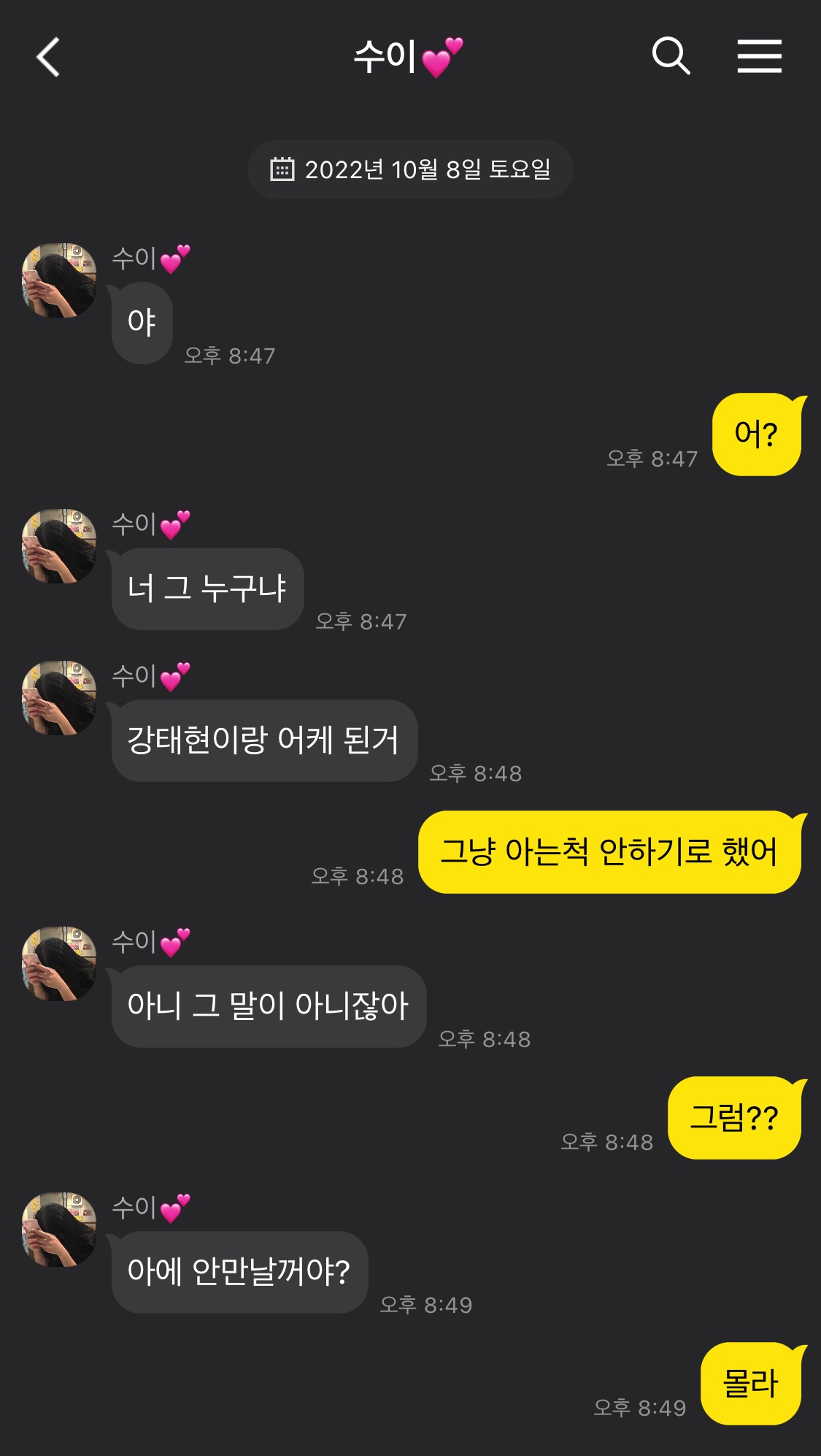Image resolution: width=821 pixels, height=1456 pixels.
Task: Open the date picker for 2022년 10월 8일
Action: tap(410, 169)
